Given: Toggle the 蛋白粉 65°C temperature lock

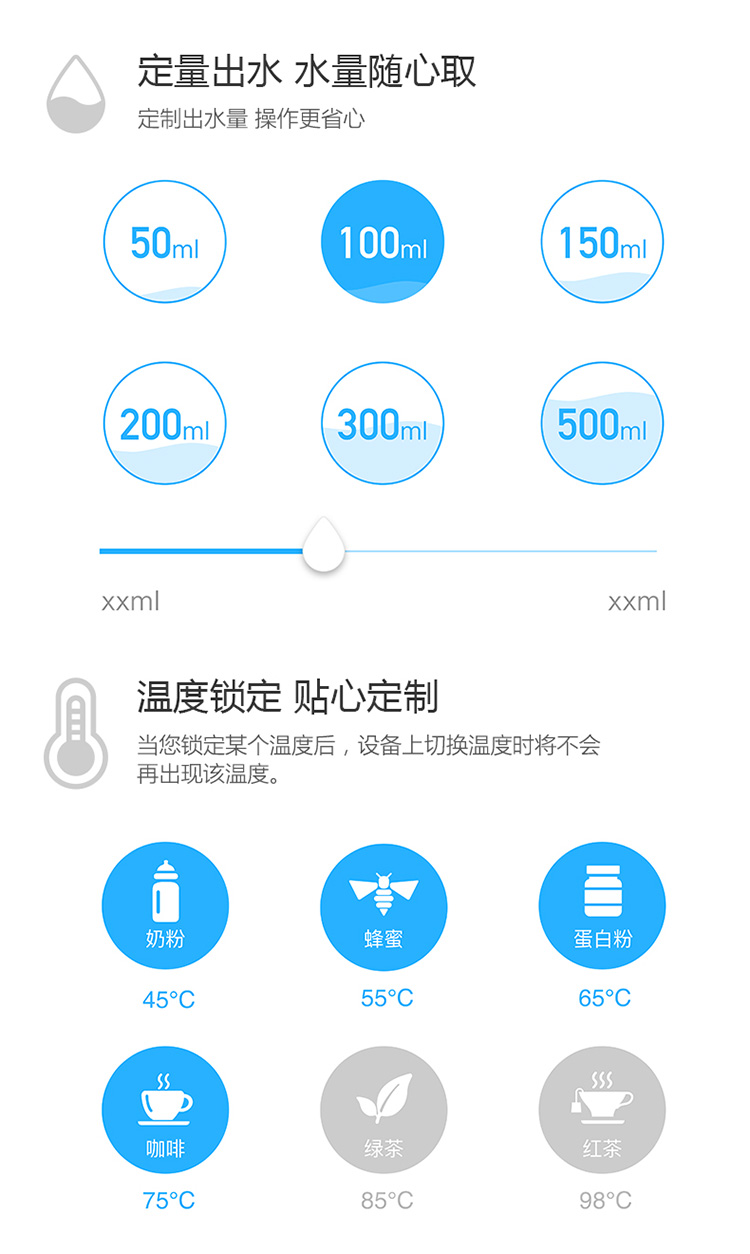Looking at the screenshot, I should tap(602, 905).
